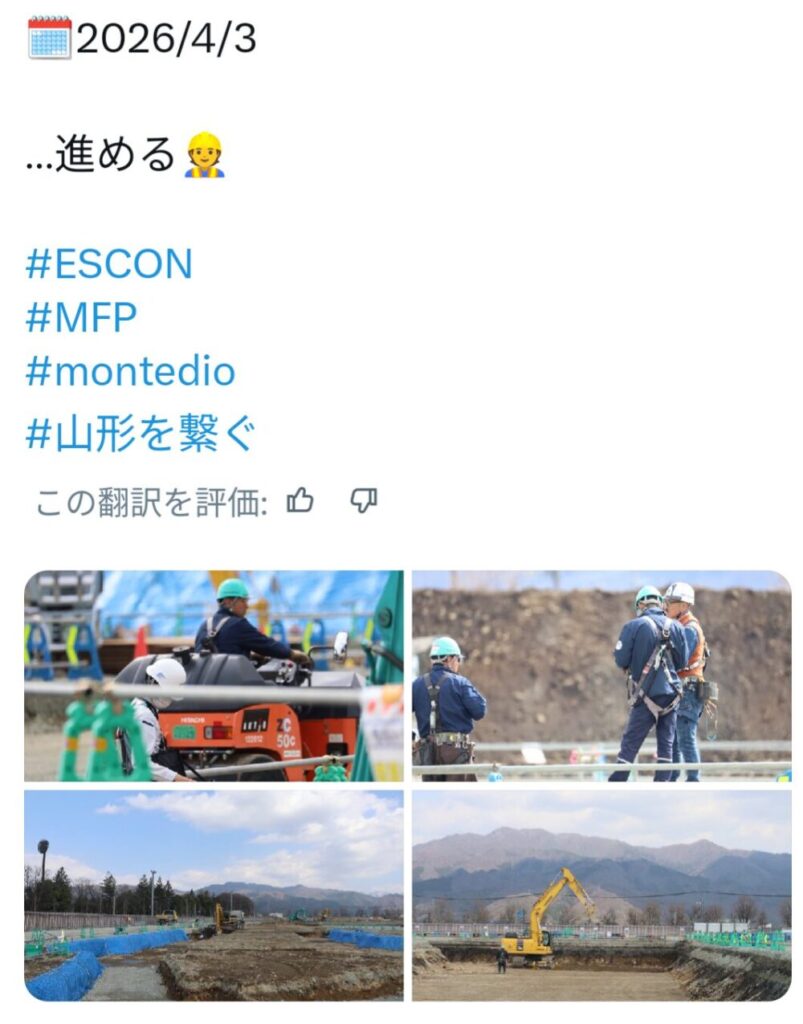Open the #MFP hashtag

pos(81,318)
